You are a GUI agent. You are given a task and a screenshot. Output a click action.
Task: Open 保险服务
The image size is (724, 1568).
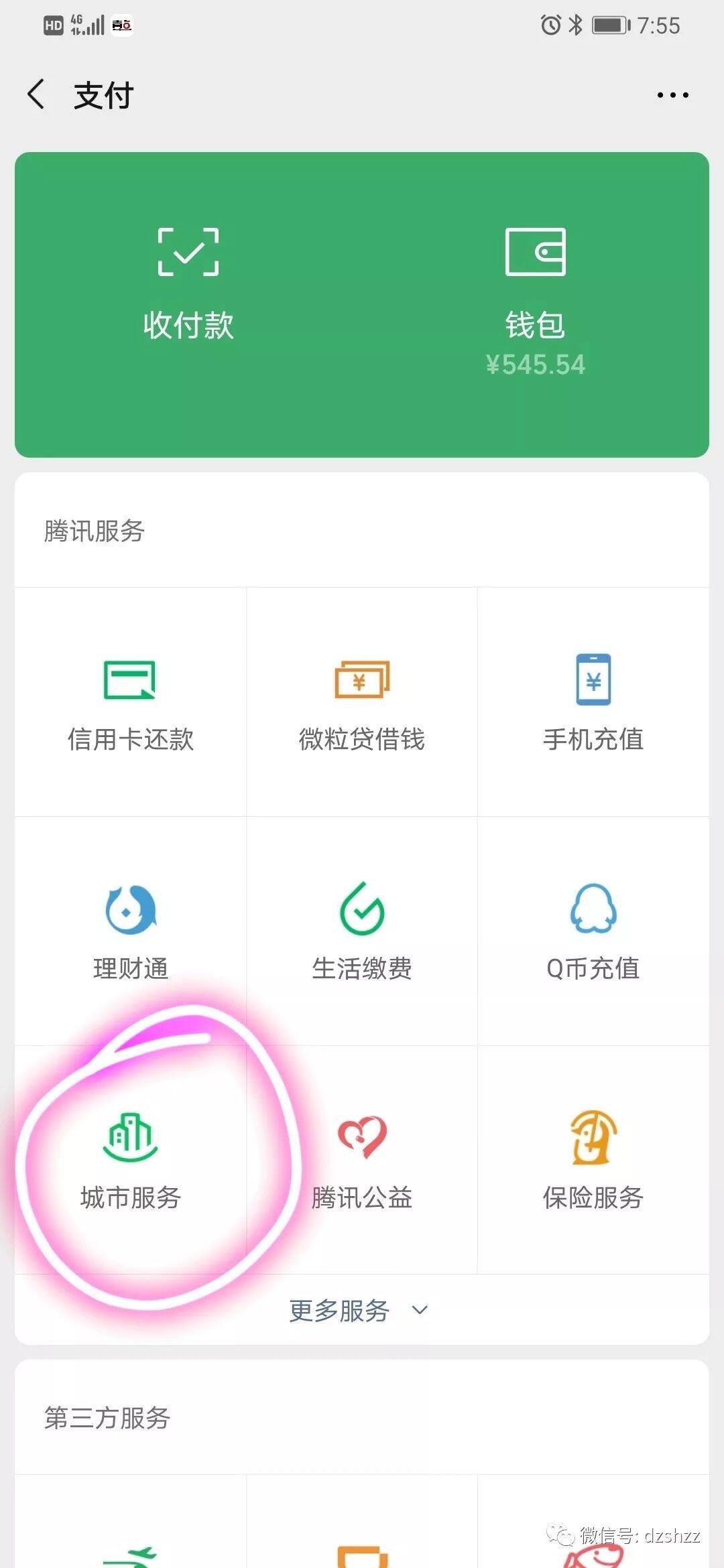coord(593,1161)
